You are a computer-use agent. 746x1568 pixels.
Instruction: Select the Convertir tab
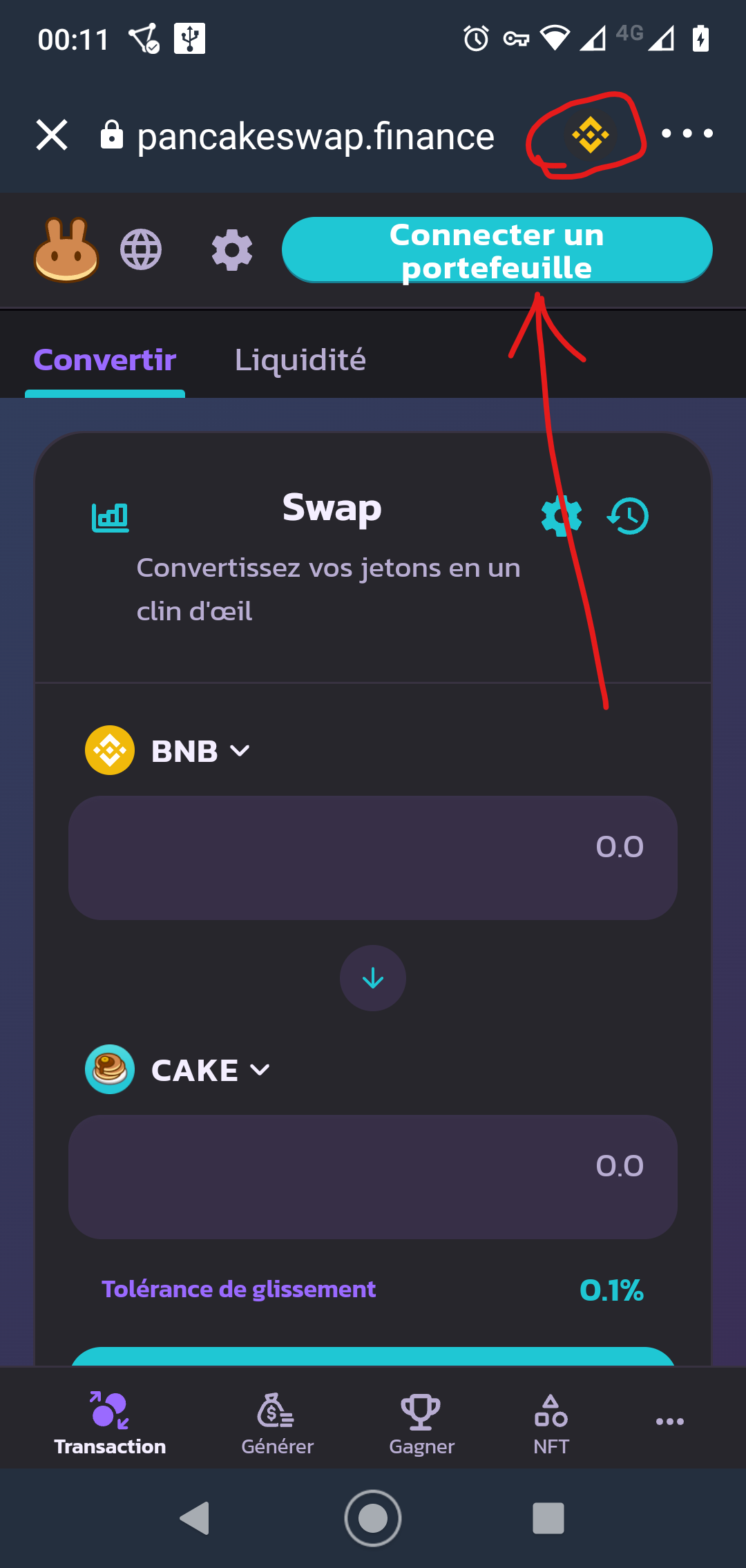(x=105, y=360)
